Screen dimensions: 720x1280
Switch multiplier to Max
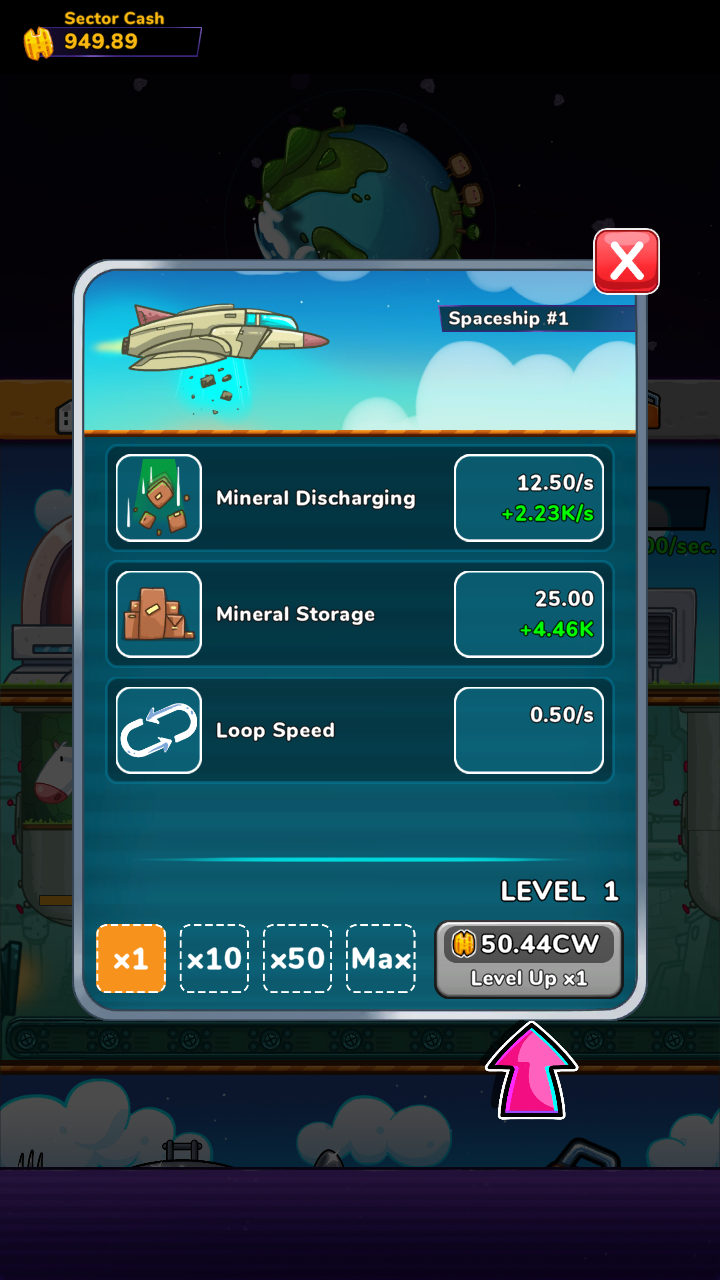pyautogui.click(x=381, y=958)
